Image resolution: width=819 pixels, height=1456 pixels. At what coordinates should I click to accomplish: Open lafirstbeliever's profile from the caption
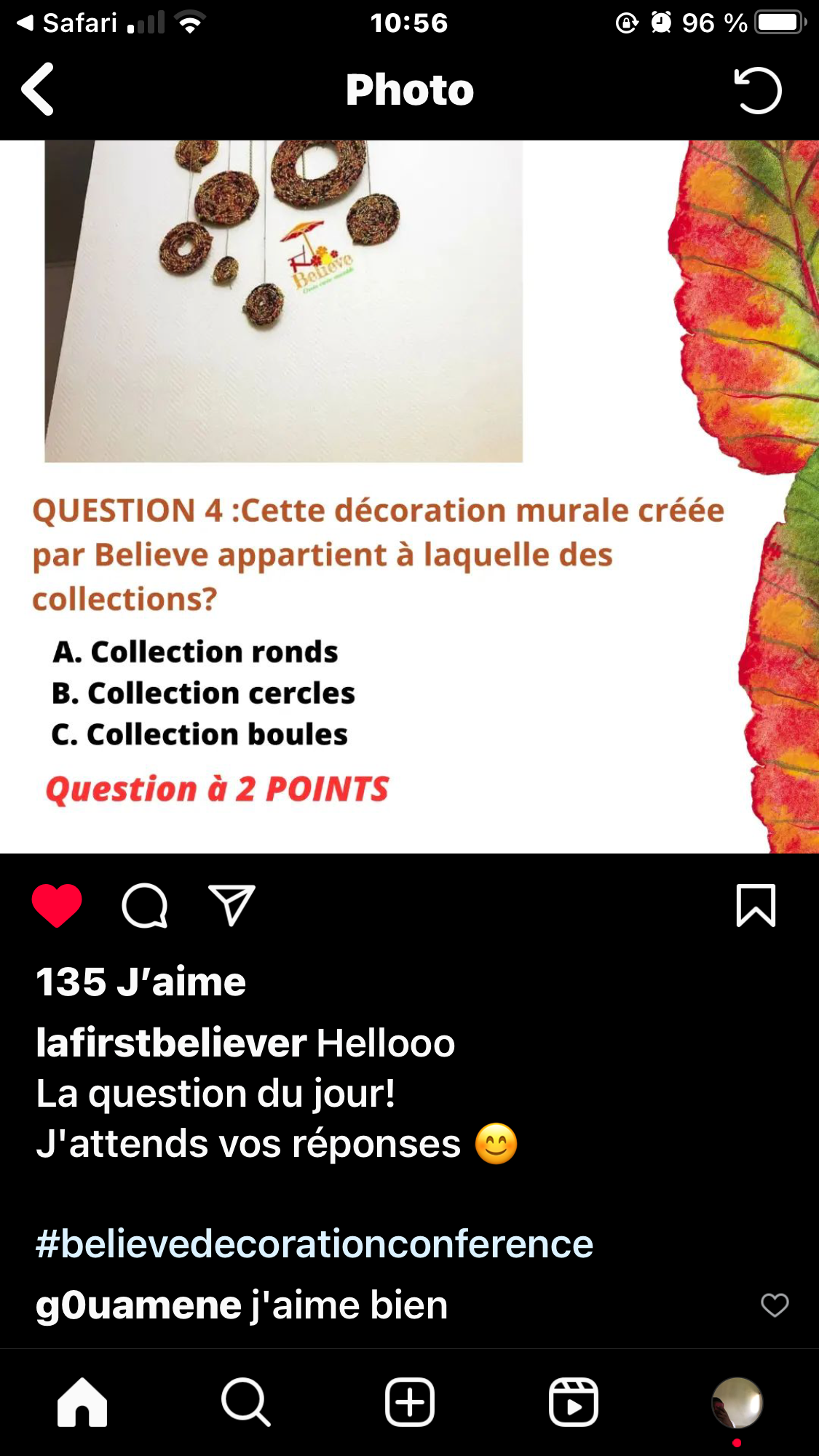click(x=171, y=1043)
